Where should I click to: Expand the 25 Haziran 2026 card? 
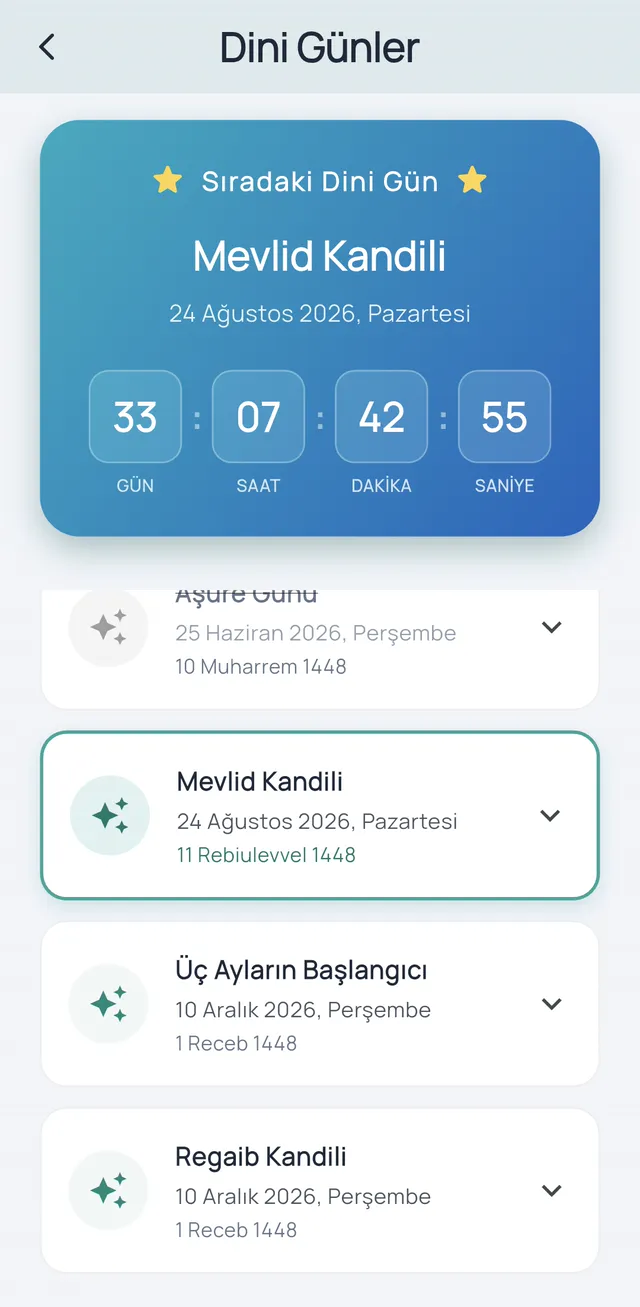551,628
